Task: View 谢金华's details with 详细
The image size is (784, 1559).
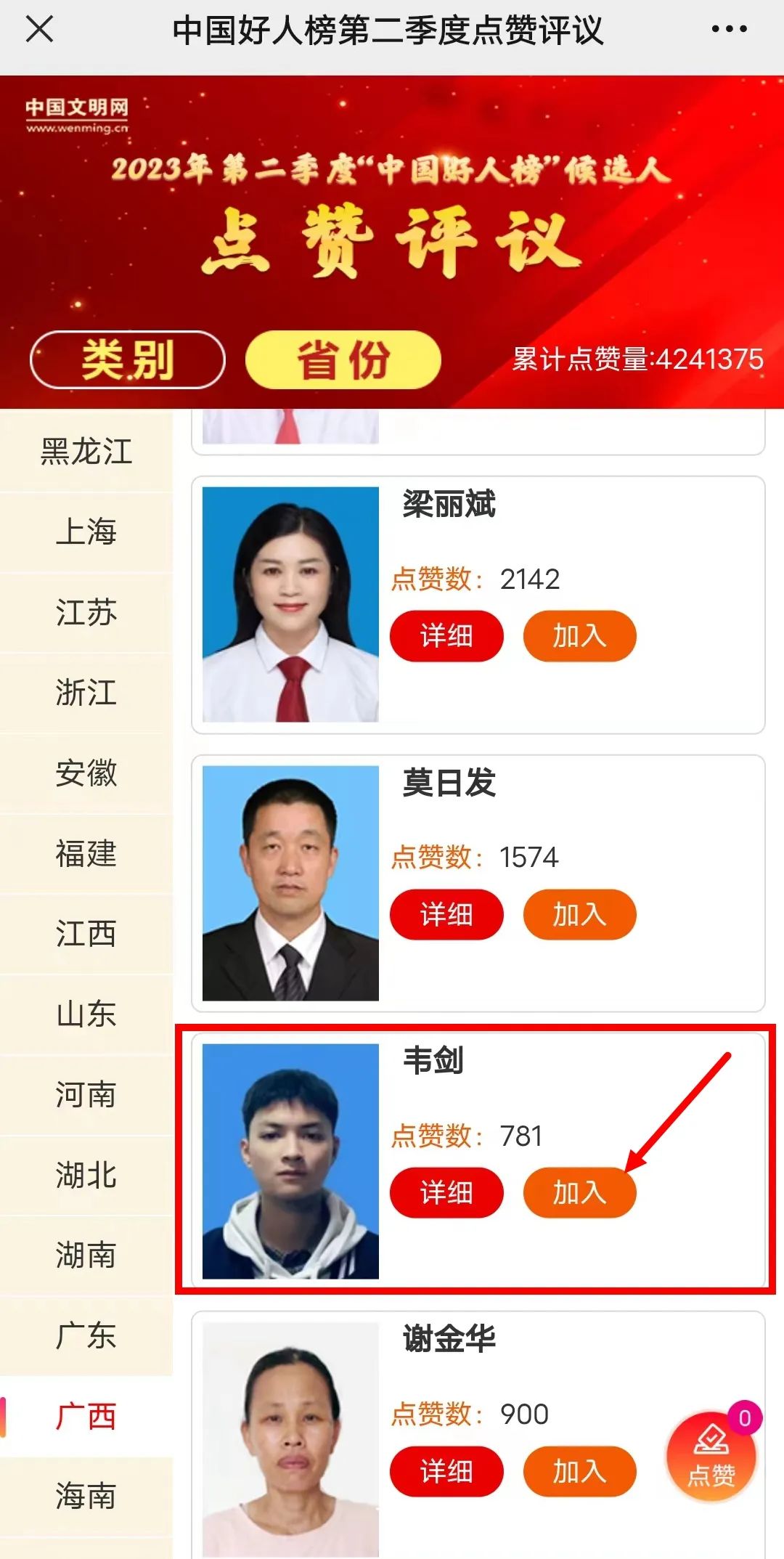Action: tap(446, 1471)
